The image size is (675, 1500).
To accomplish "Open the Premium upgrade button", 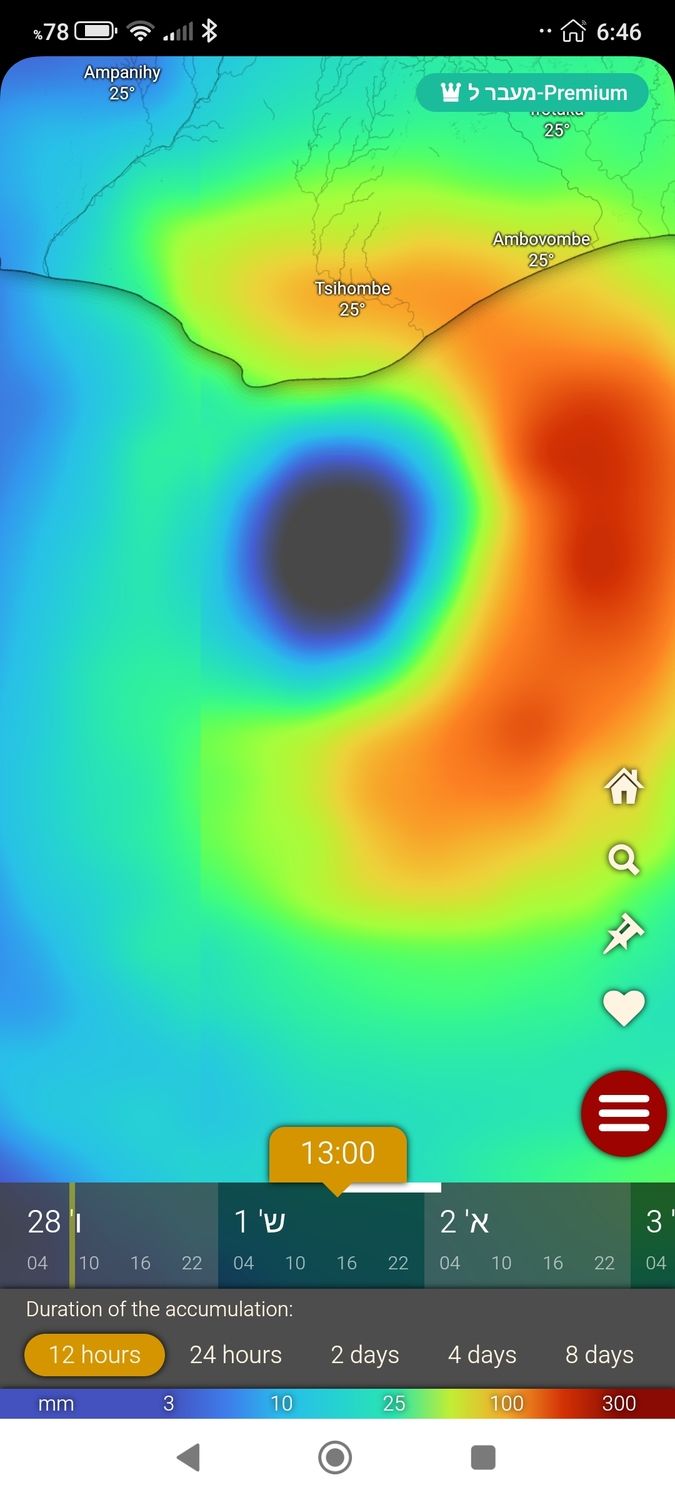I will 532,93.
